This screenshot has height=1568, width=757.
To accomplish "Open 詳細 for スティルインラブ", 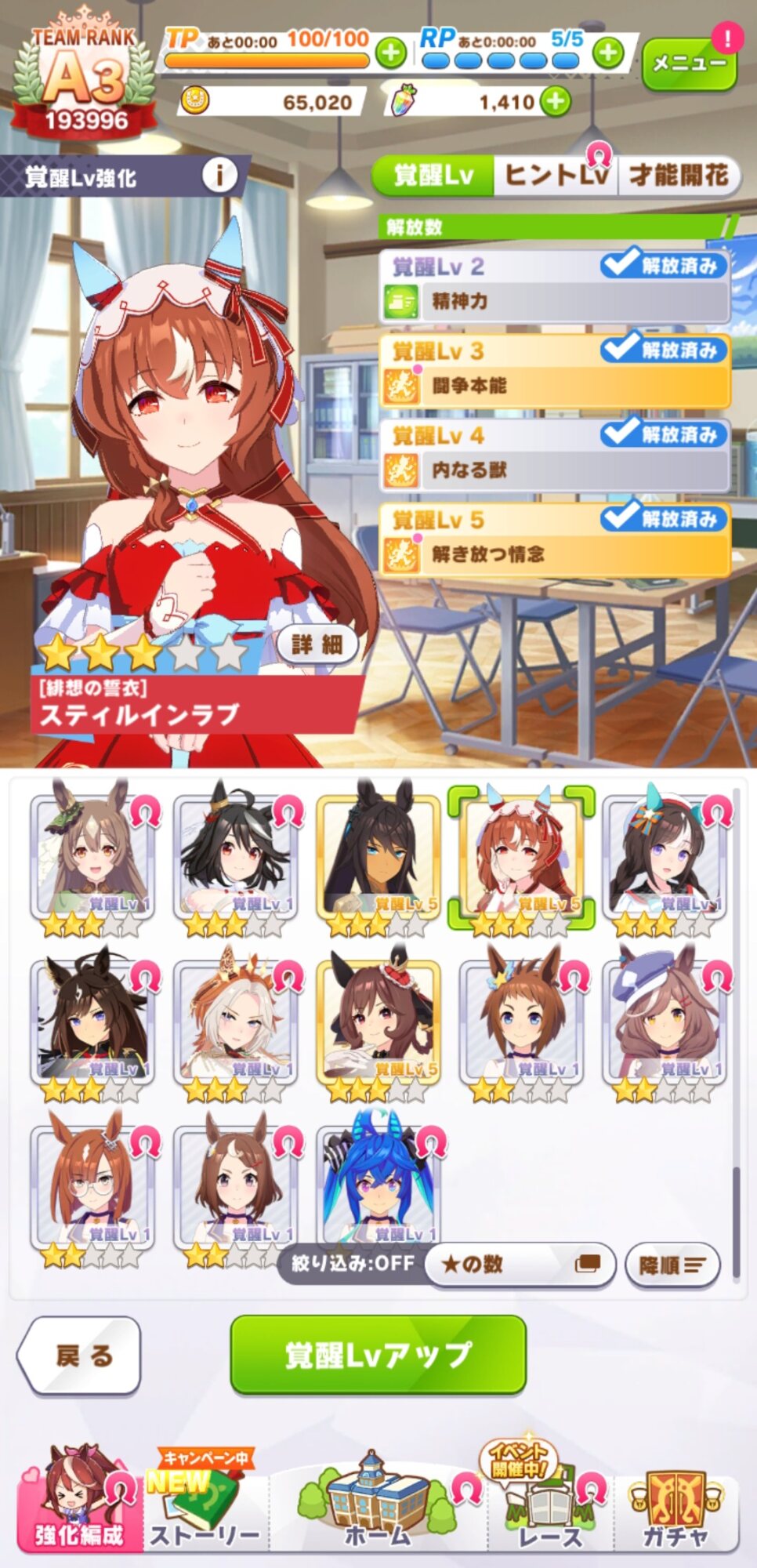I will 317,644.
